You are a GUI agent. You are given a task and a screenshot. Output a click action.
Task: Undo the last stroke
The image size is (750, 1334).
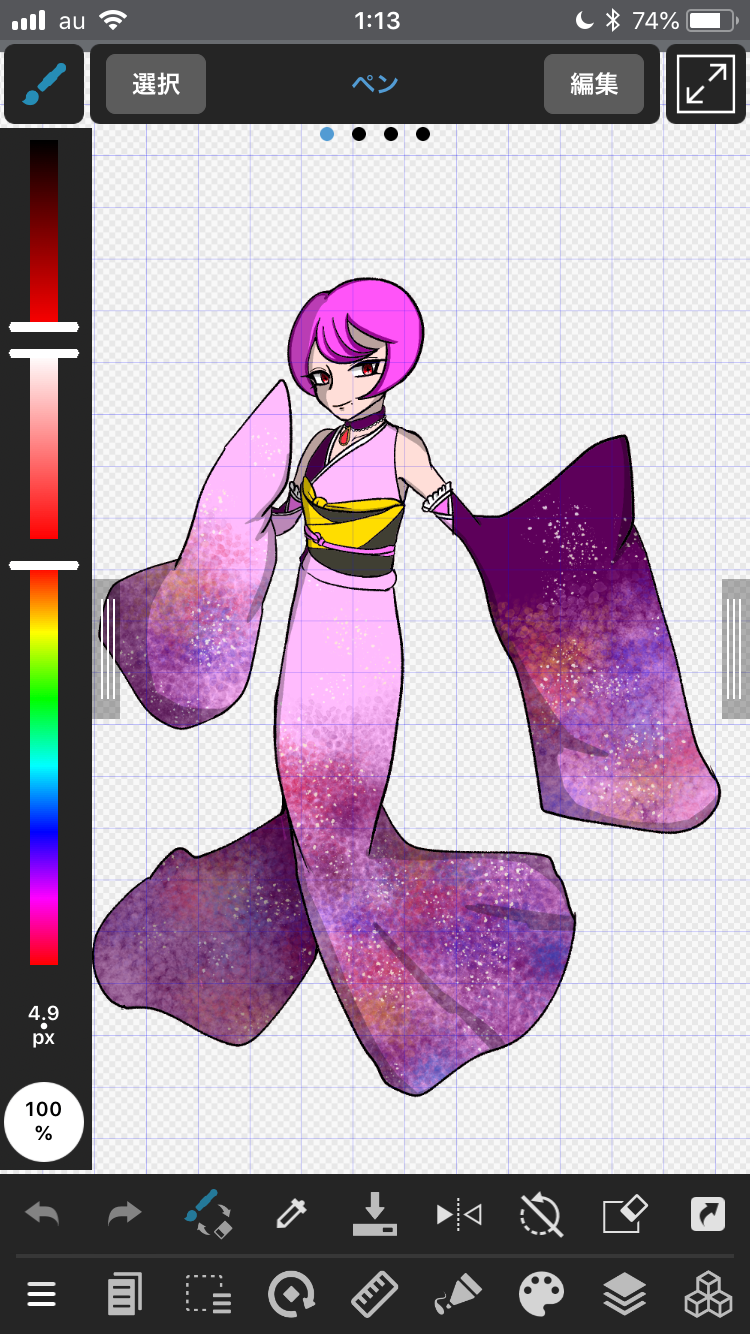42,1215
